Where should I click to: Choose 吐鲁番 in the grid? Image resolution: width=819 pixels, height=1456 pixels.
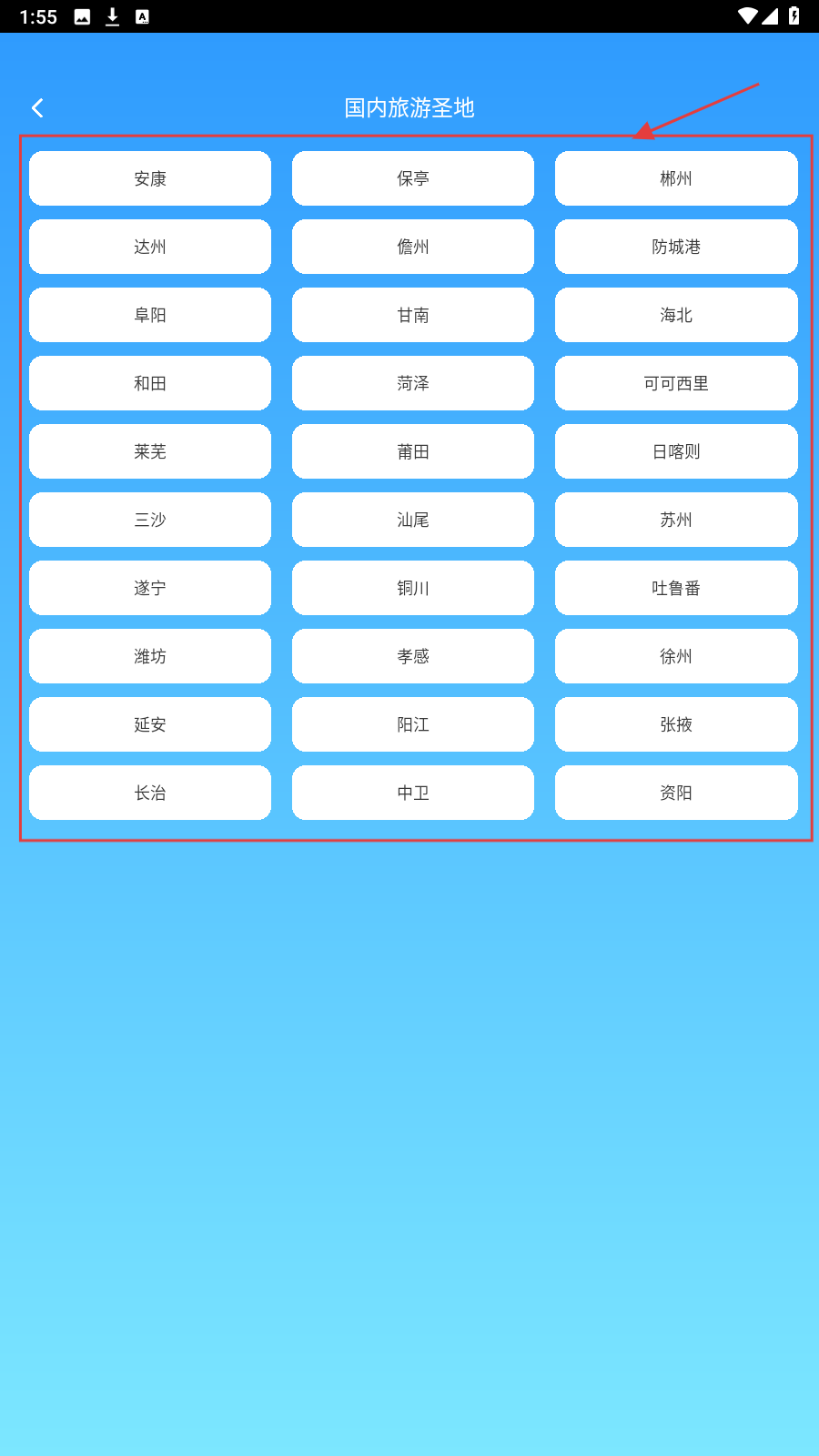pos(676,588)
